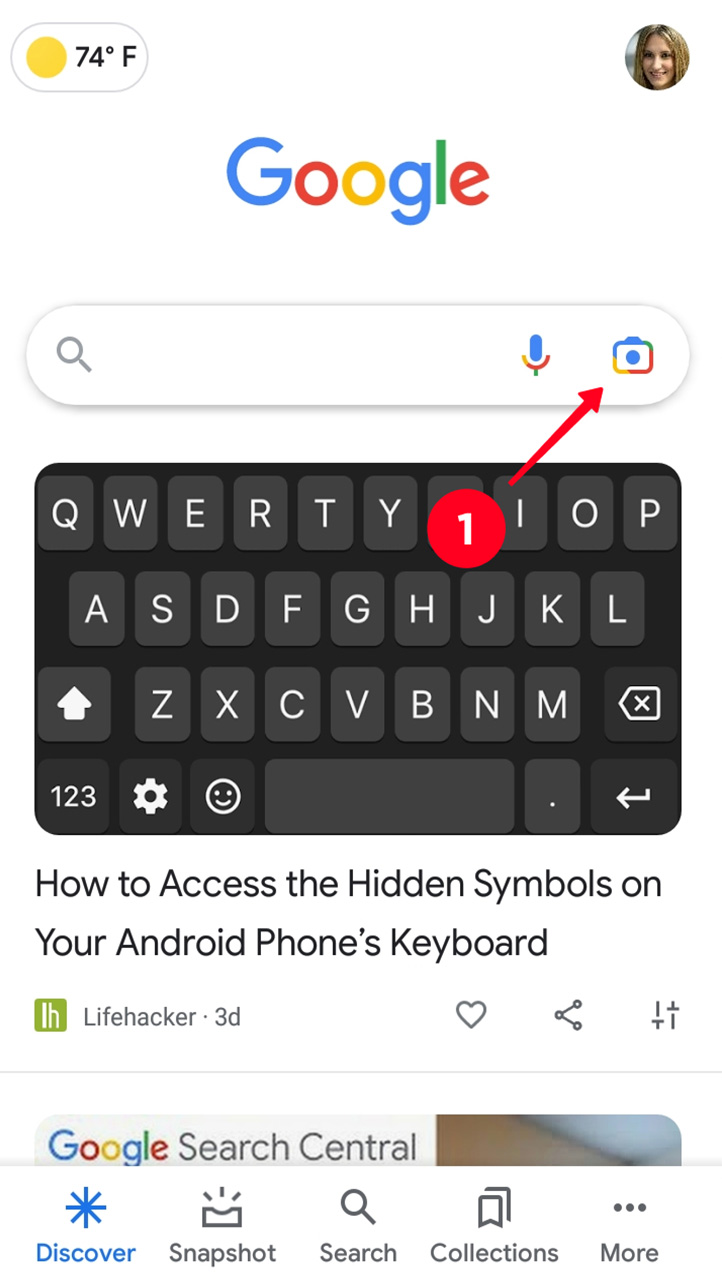Open the More tab
The width and height of the screenshot is (722, 1280).
pos(629,1227)
